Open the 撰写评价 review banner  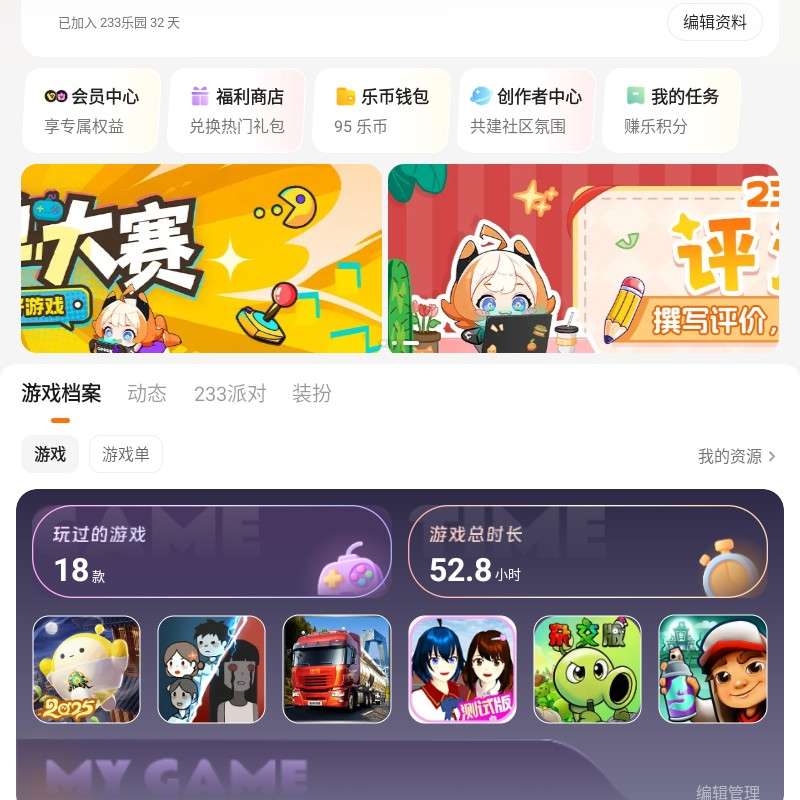tap(583, 258)
